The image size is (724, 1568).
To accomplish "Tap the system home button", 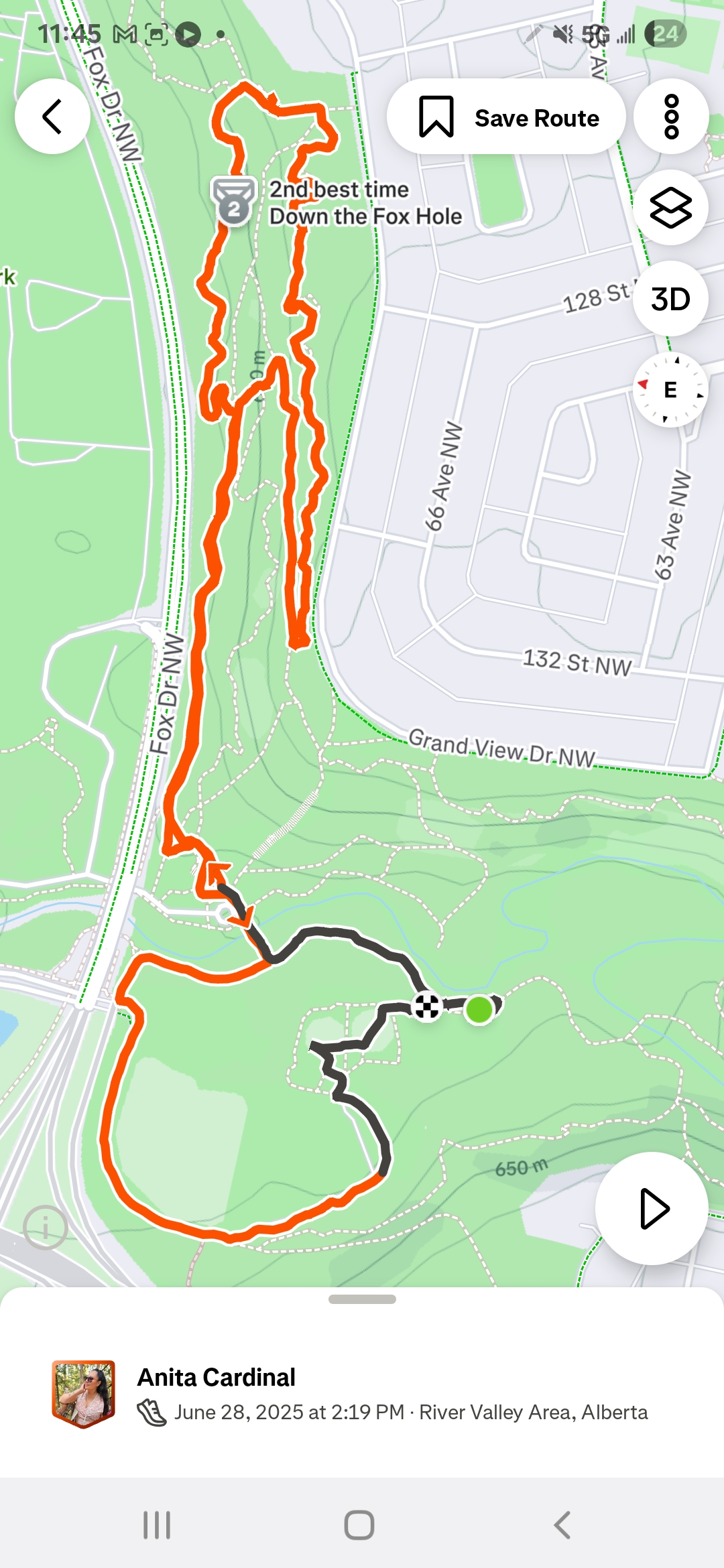I will point(359,1525).
